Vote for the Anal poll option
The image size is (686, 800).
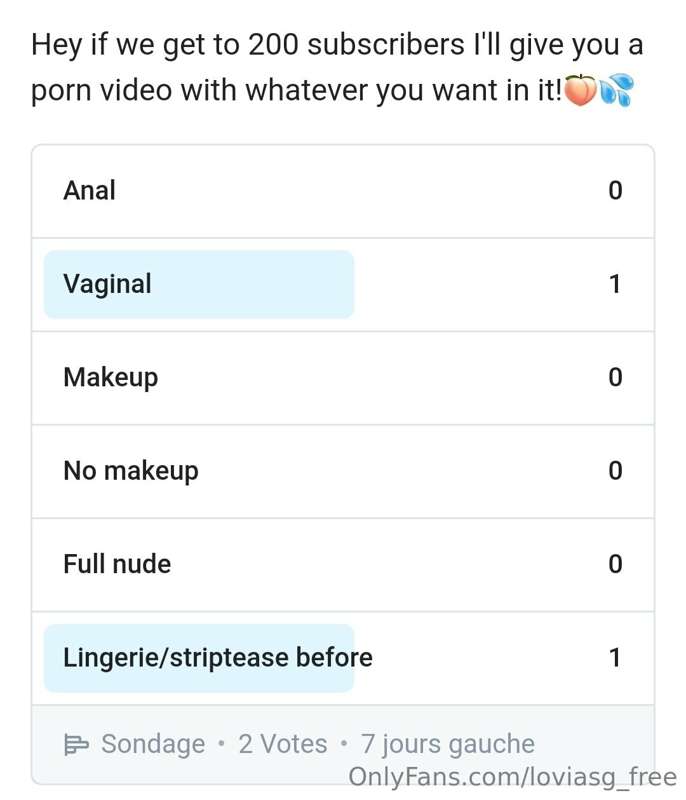tap(342, 191)
